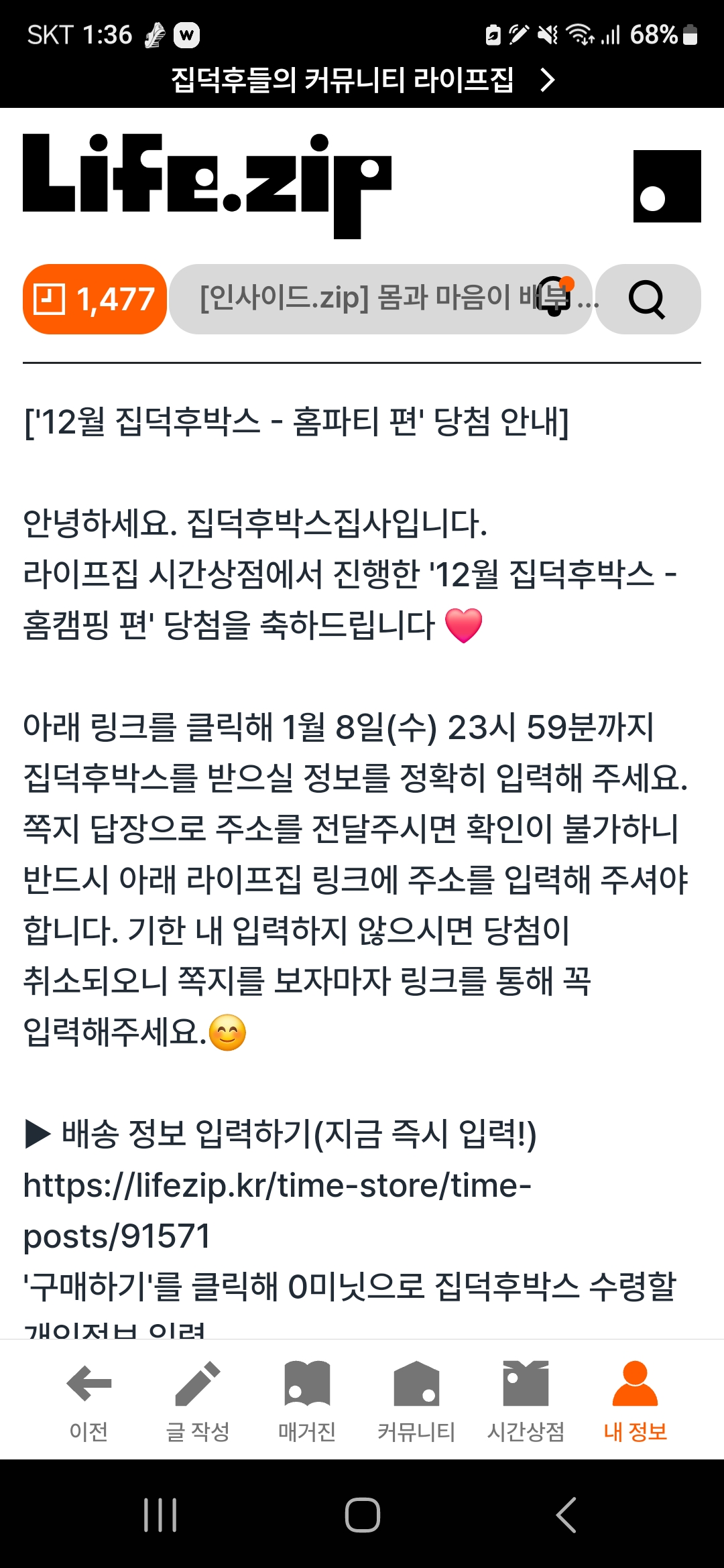Tap the Life.zip logo to go home
Image resolution: width=724 pixels, height=1568 pixels.
pos(207,186)
